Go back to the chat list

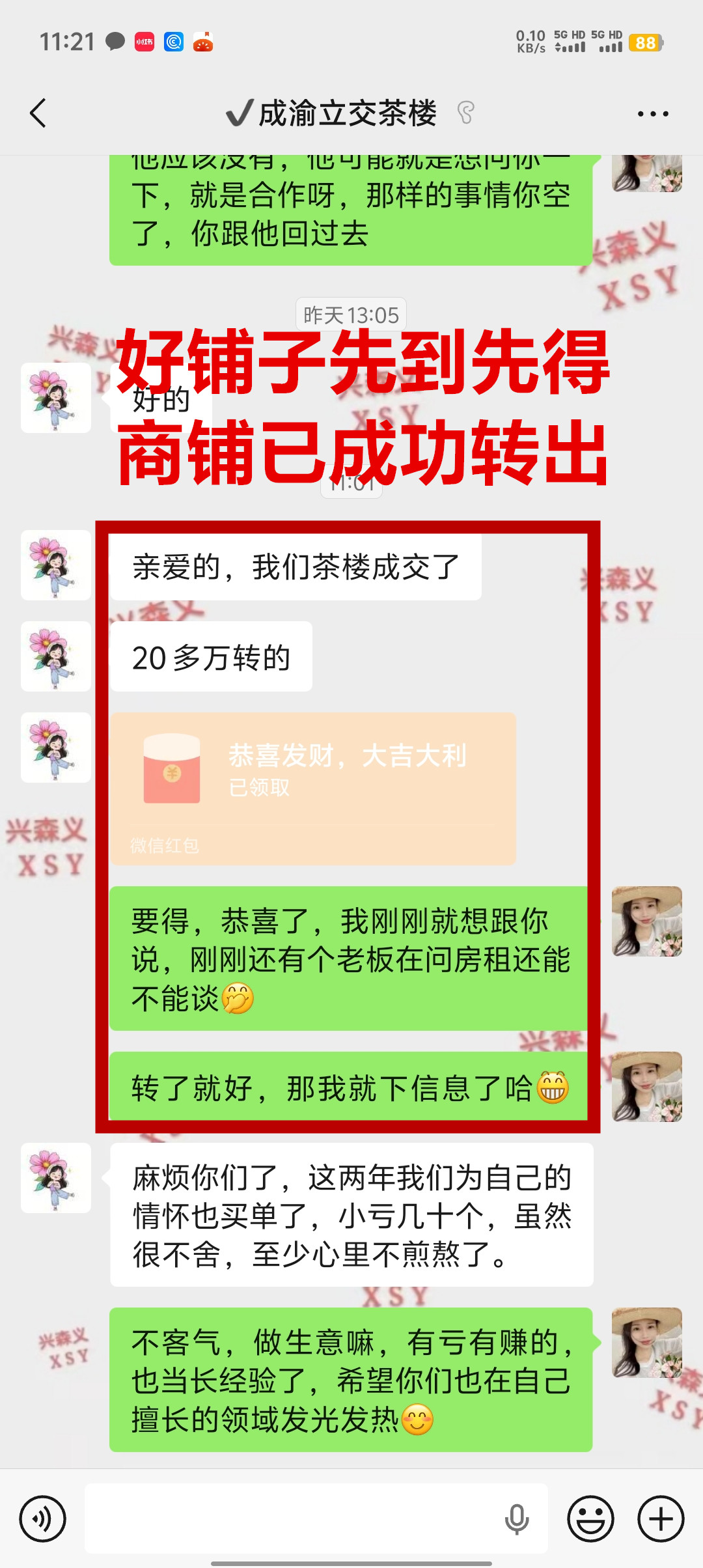[x=39, y=113]
